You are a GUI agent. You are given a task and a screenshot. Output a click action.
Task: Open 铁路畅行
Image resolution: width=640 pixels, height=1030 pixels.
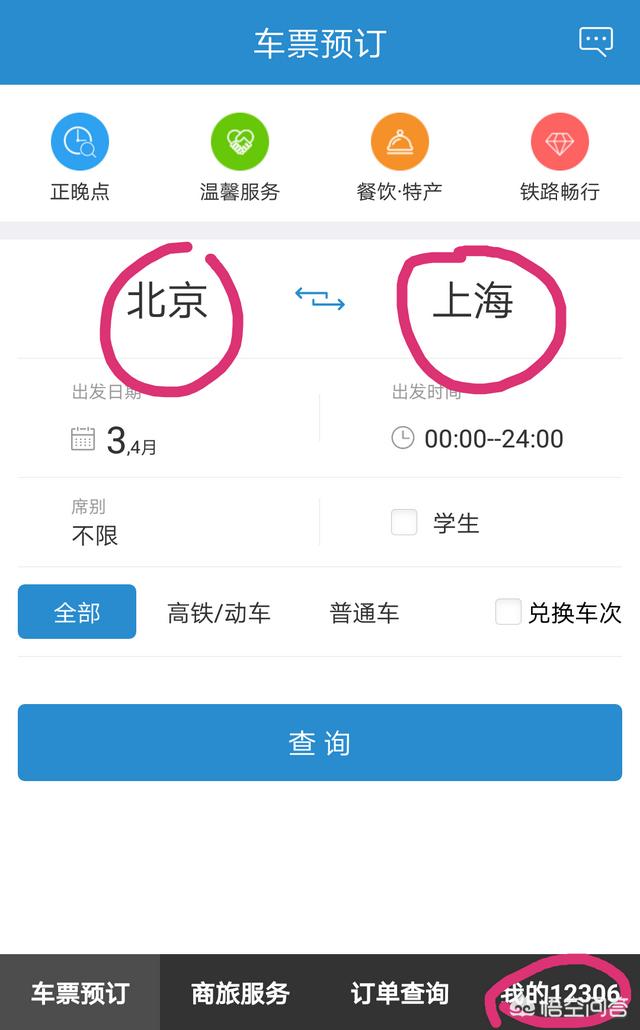pyautogui.click(x=560, y=158)
